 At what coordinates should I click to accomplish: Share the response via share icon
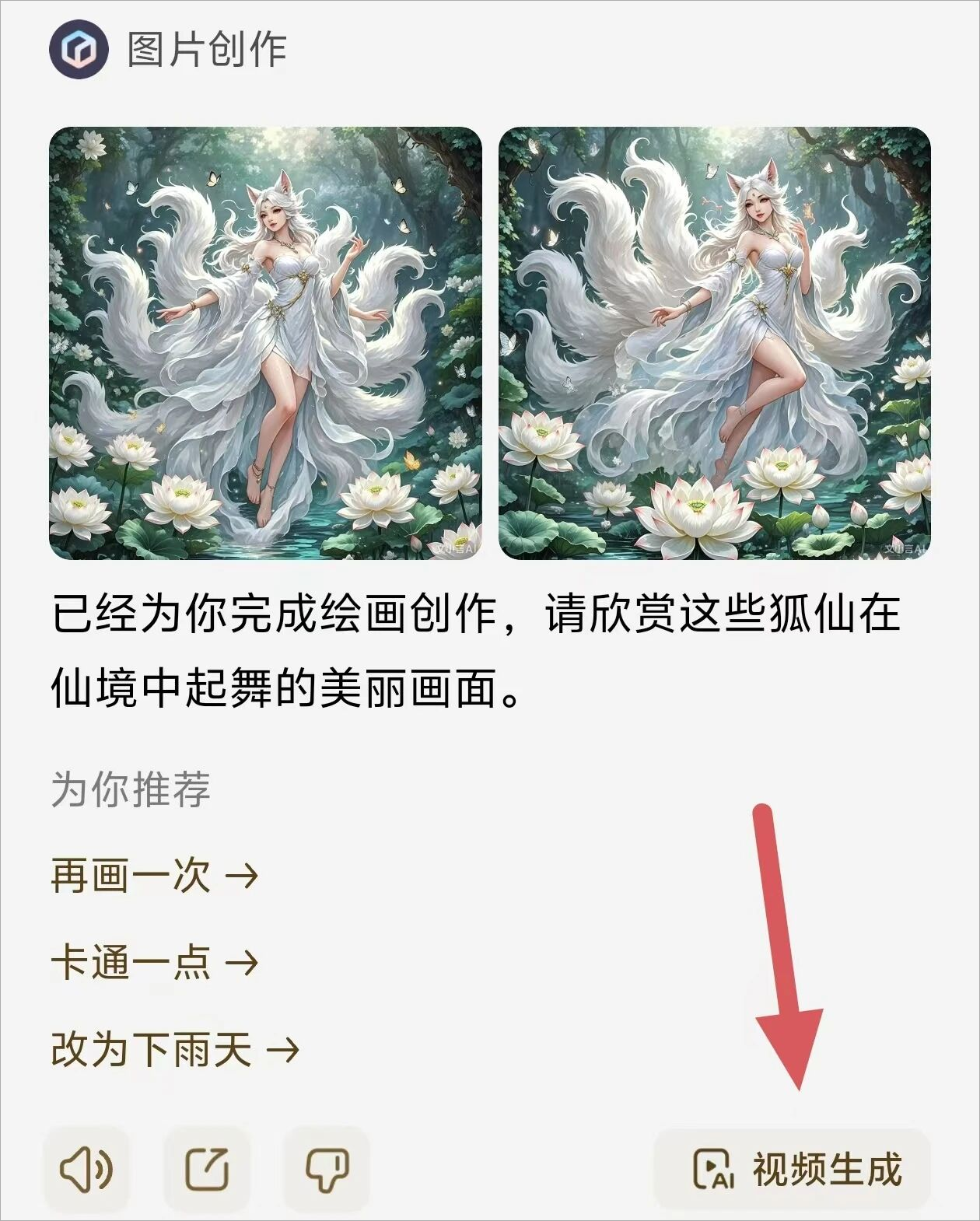(207, 1169)
